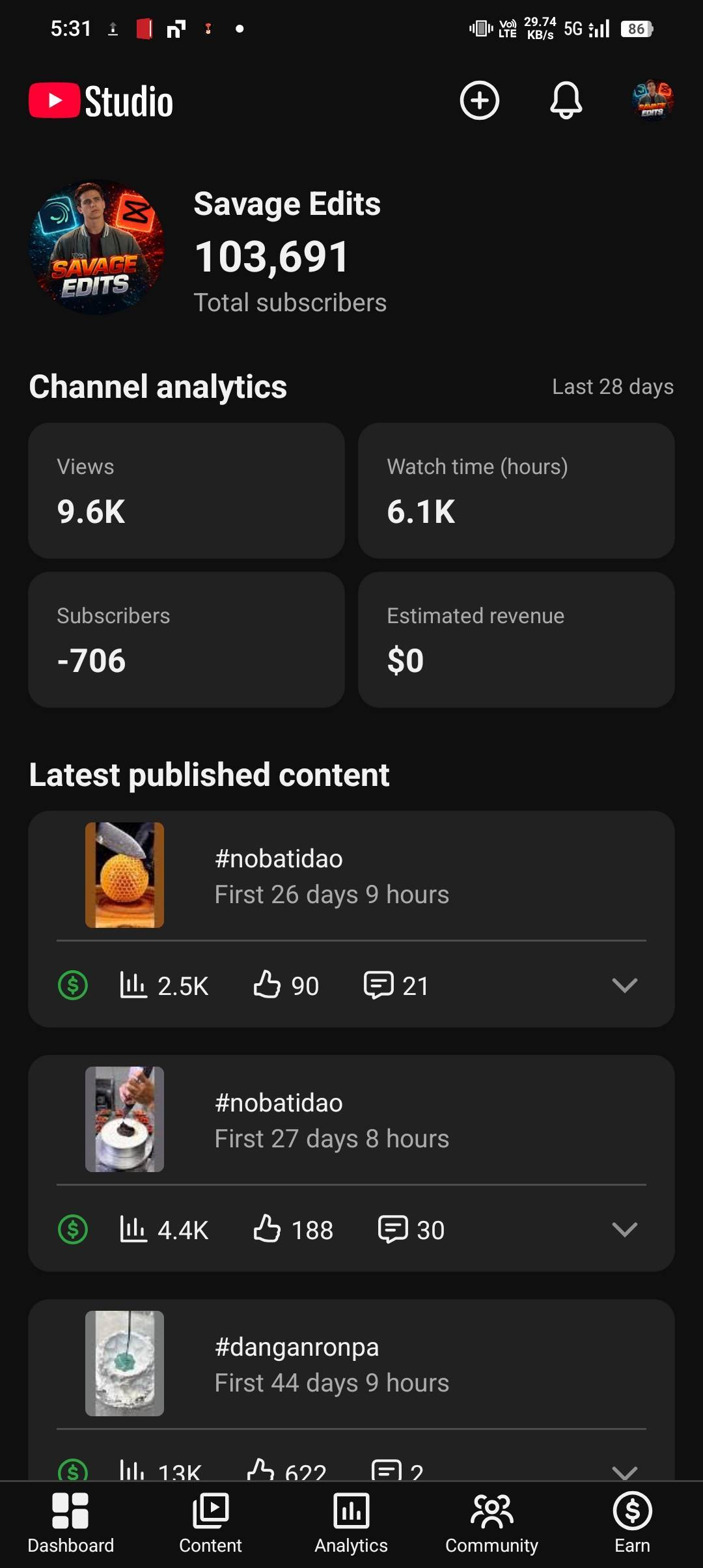This screenshot has width=703, height=1568.
Task: Select the Dashboard tab
Action: (70, 1522)
